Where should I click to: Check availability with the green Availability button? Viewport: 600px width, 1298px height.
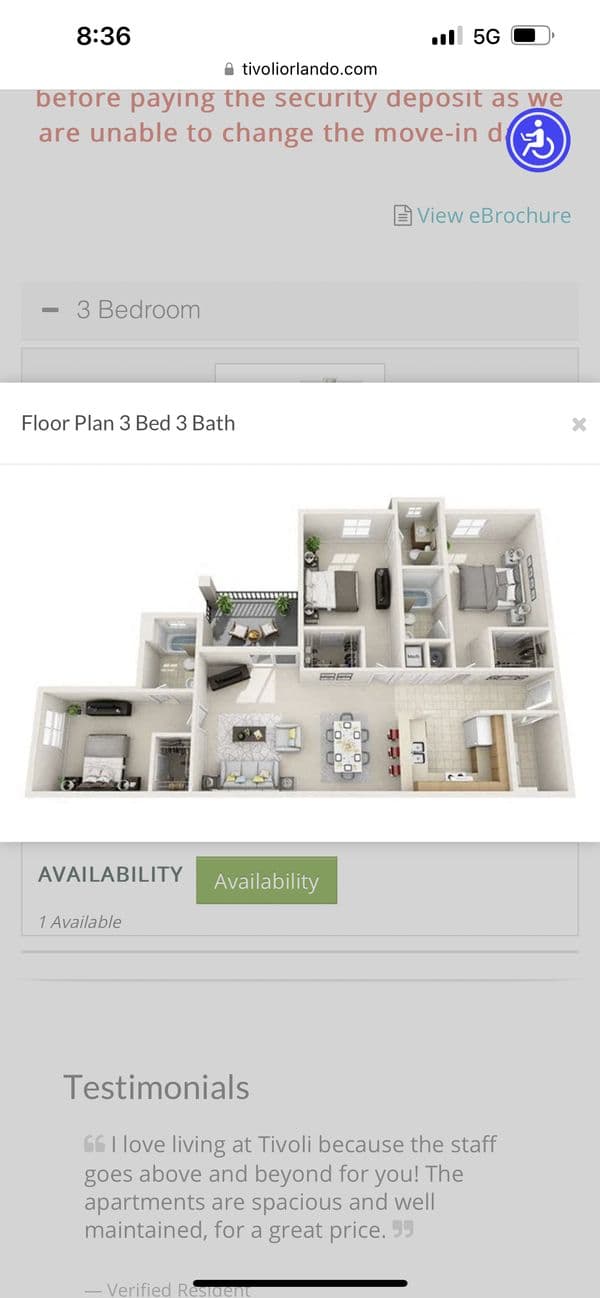coord(266,881)
